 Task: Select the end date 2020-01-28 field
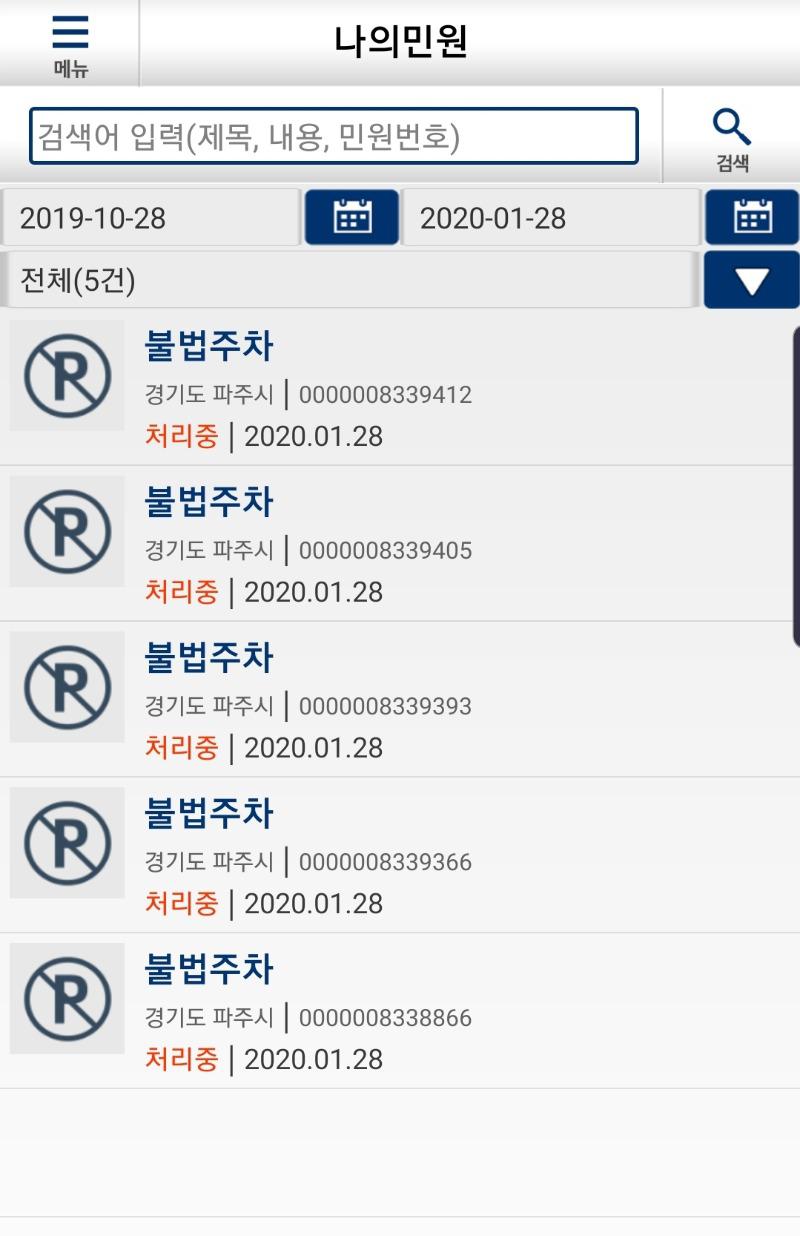(x=550, y=216)
